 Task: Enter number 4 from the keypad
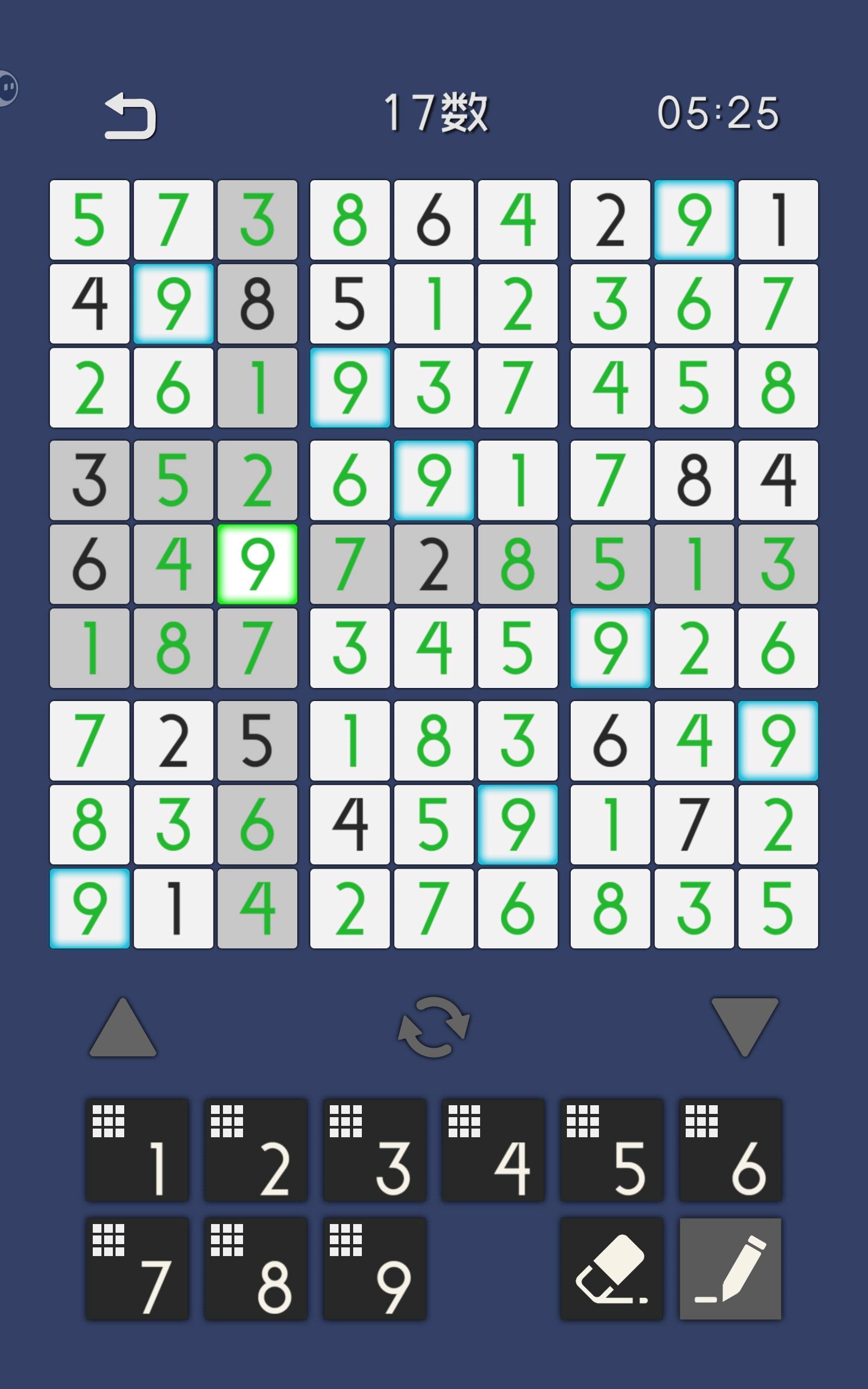[493, 1150]
